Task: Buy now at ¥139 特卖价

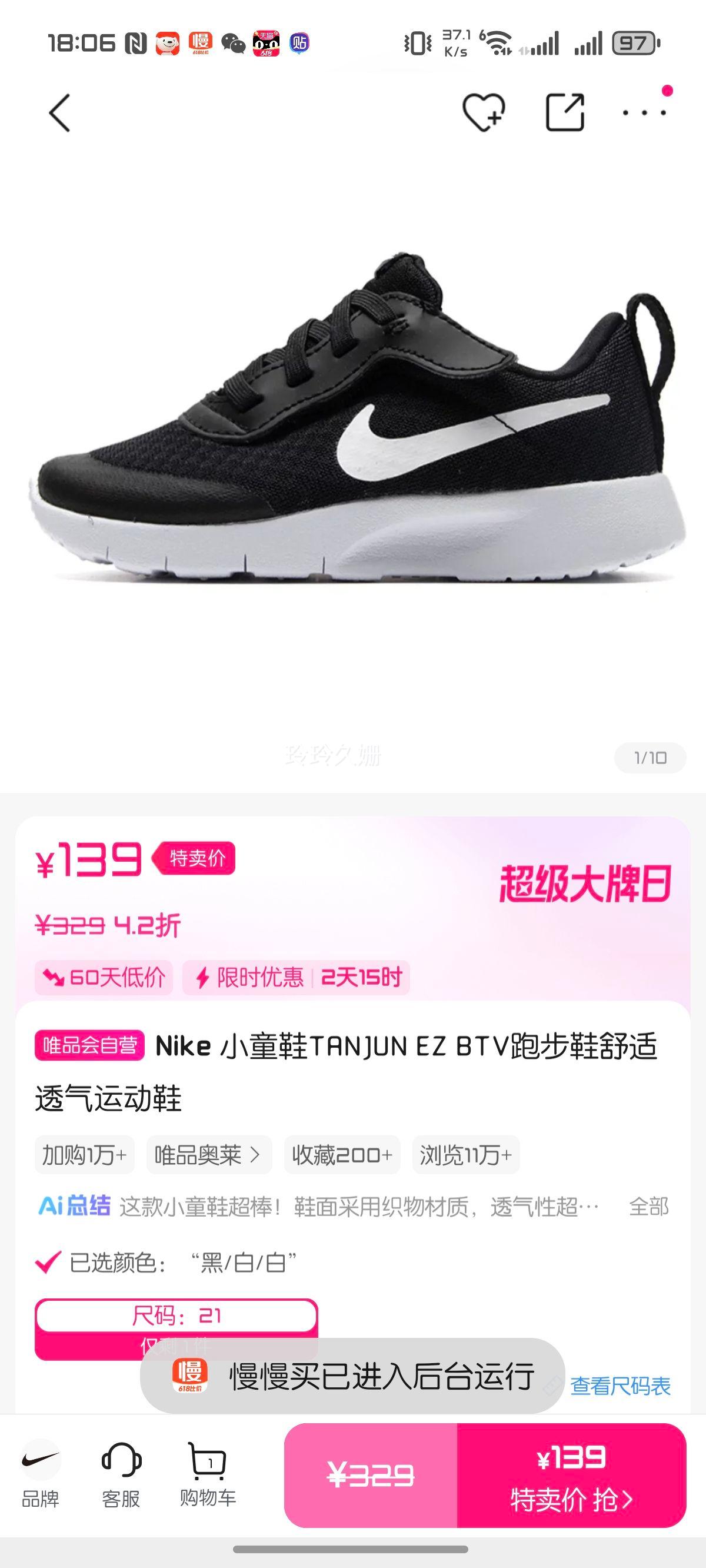Action: pyautogui.click(x=571, y=1476)
